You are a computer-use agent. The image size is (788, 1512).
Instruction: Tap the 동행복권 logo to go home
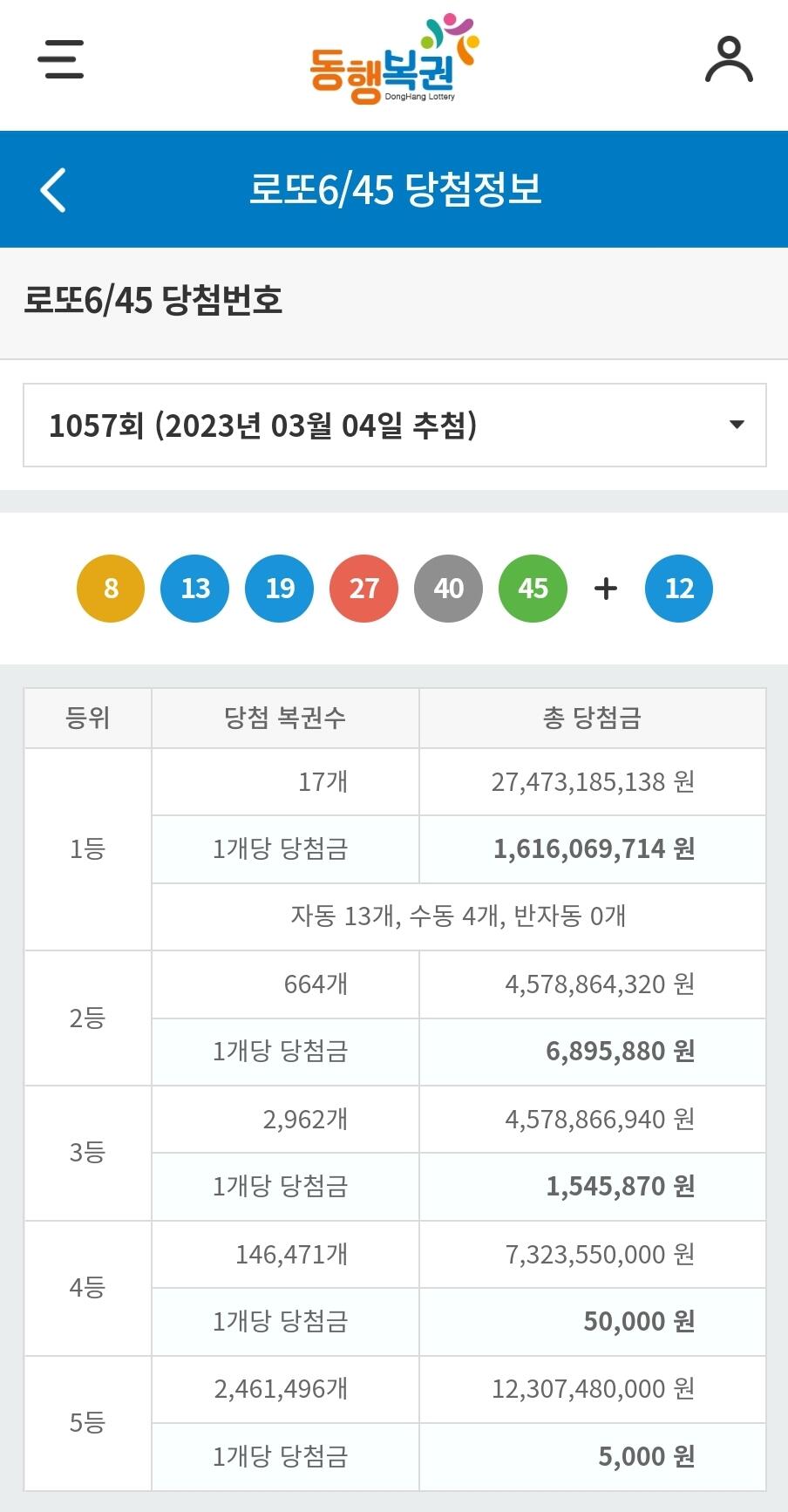point(394,58)
